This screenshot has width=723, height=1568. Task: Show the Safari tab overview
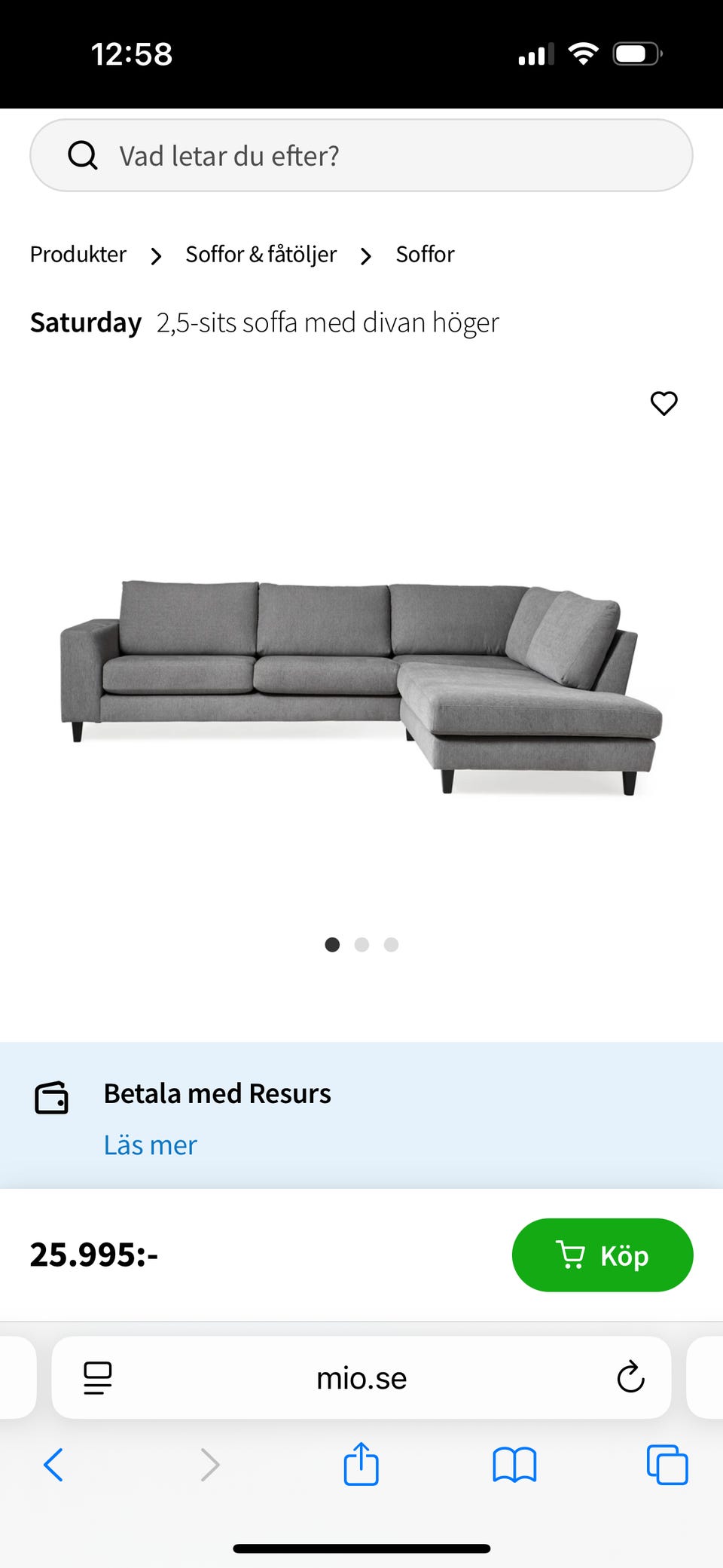point(666,1465)
